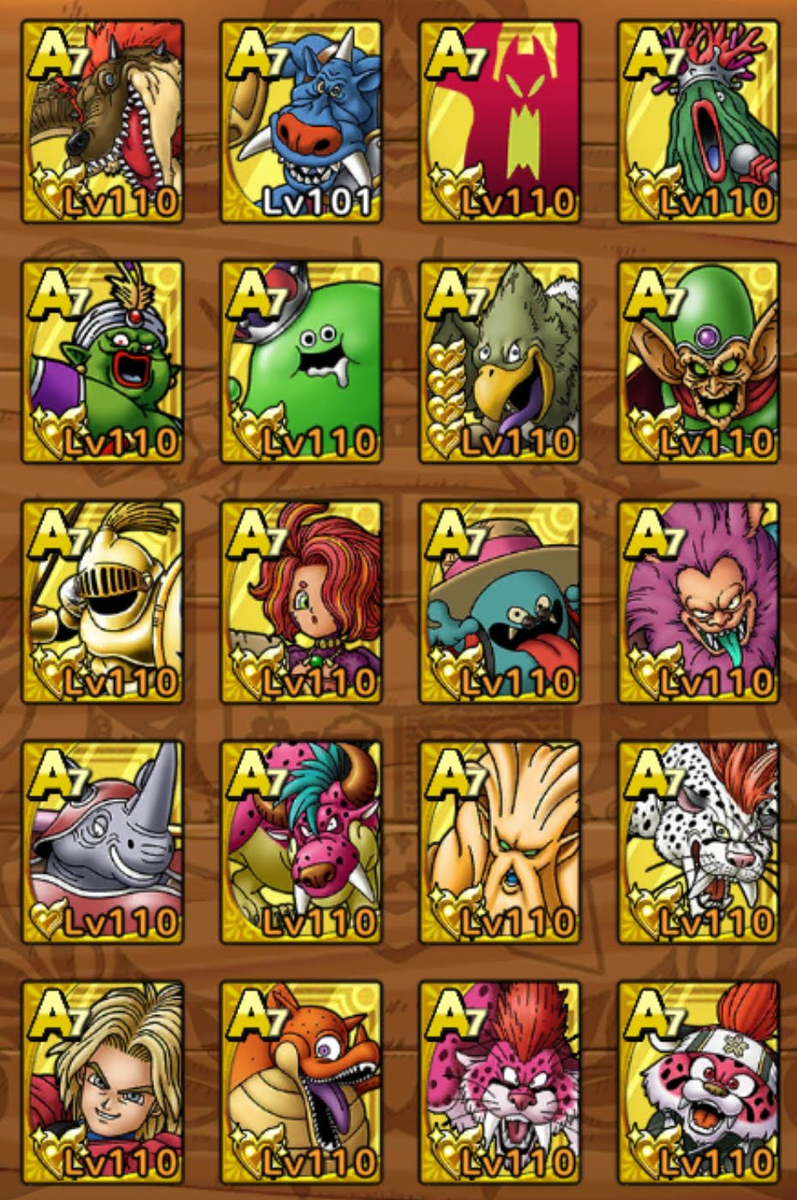Open the golden armored knight card
The image size is (797, 1200).
[102, 601]
